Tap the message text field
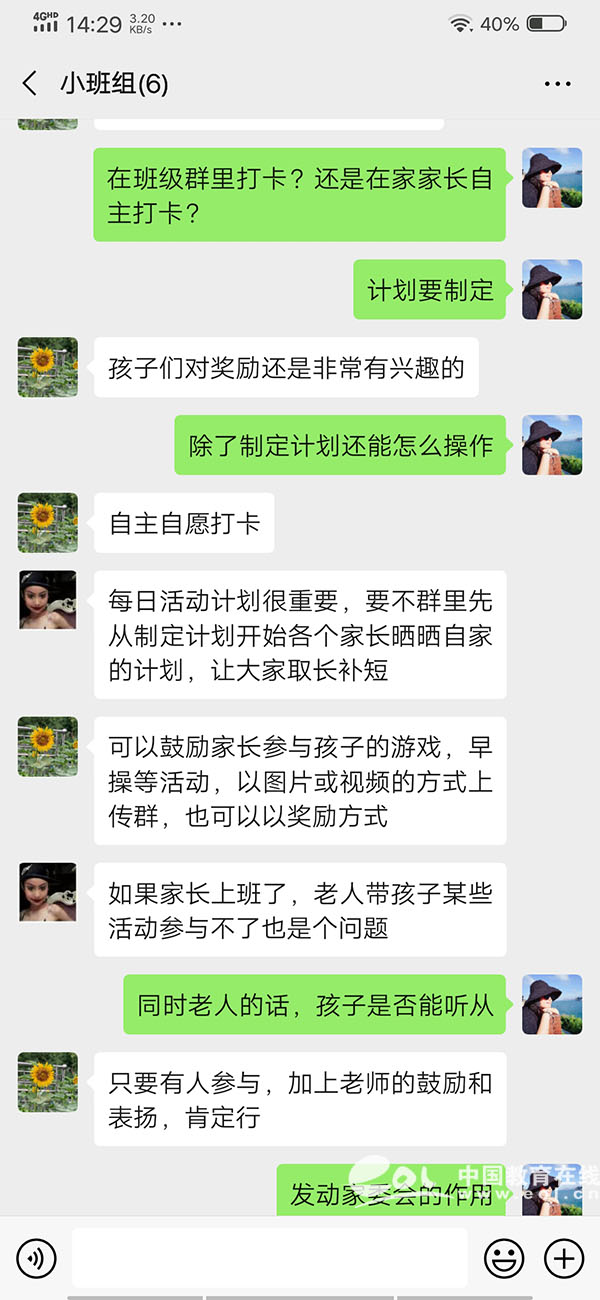This screenshot has width=600, height=1300. tap(269, 1257)
